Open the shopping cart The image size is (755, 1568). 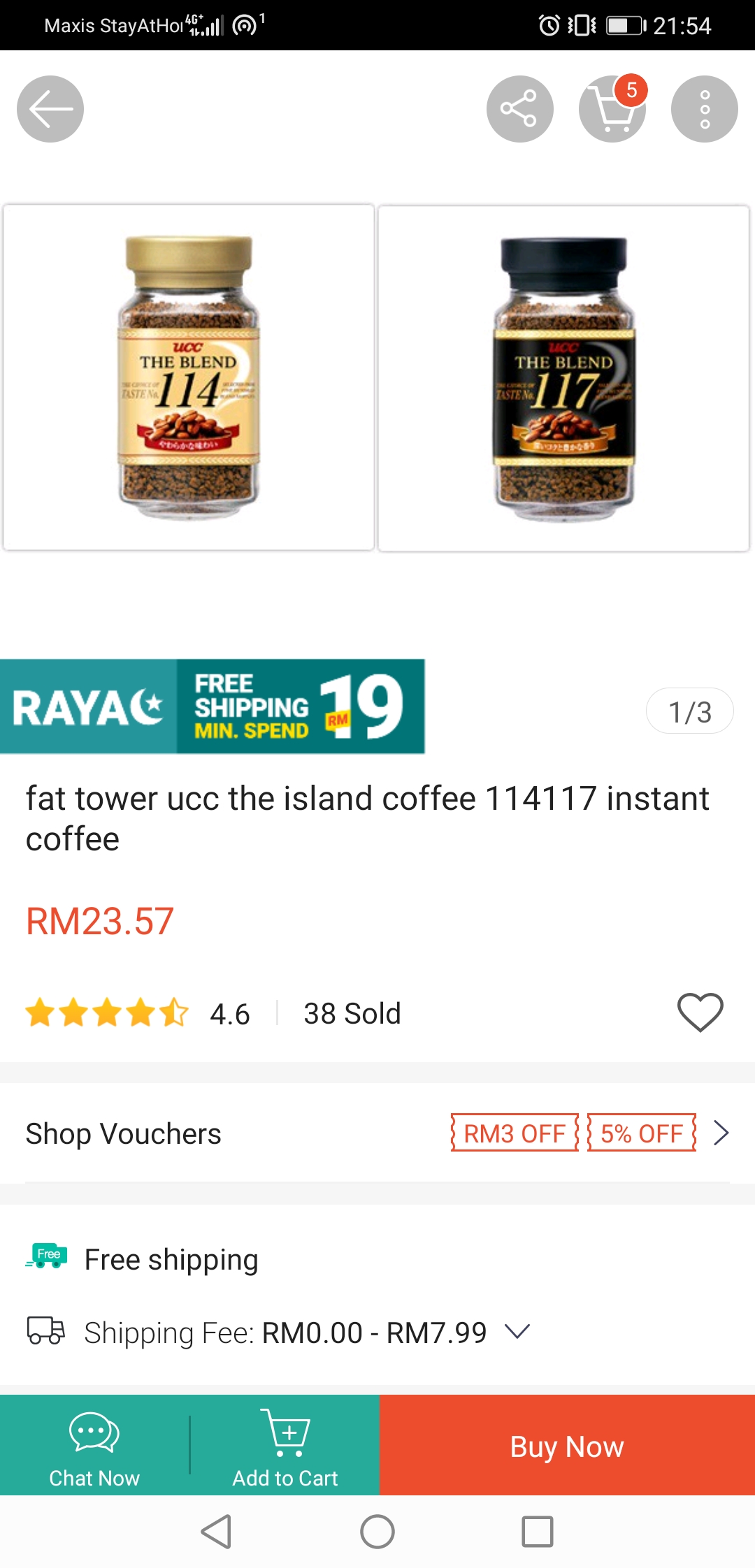coord(612,109)
